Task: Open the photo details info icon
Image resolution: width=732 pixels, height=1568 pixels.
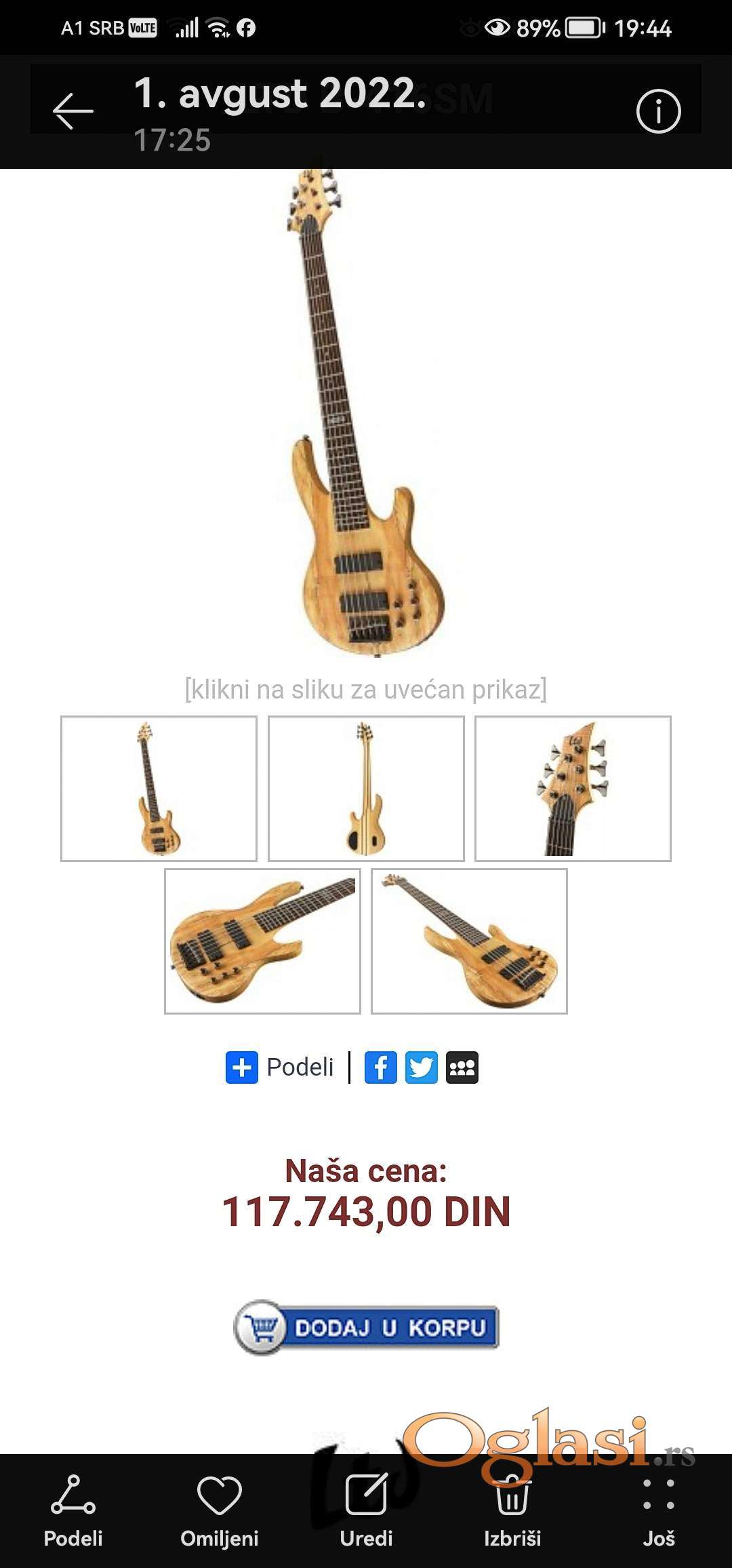Action: 658,111
